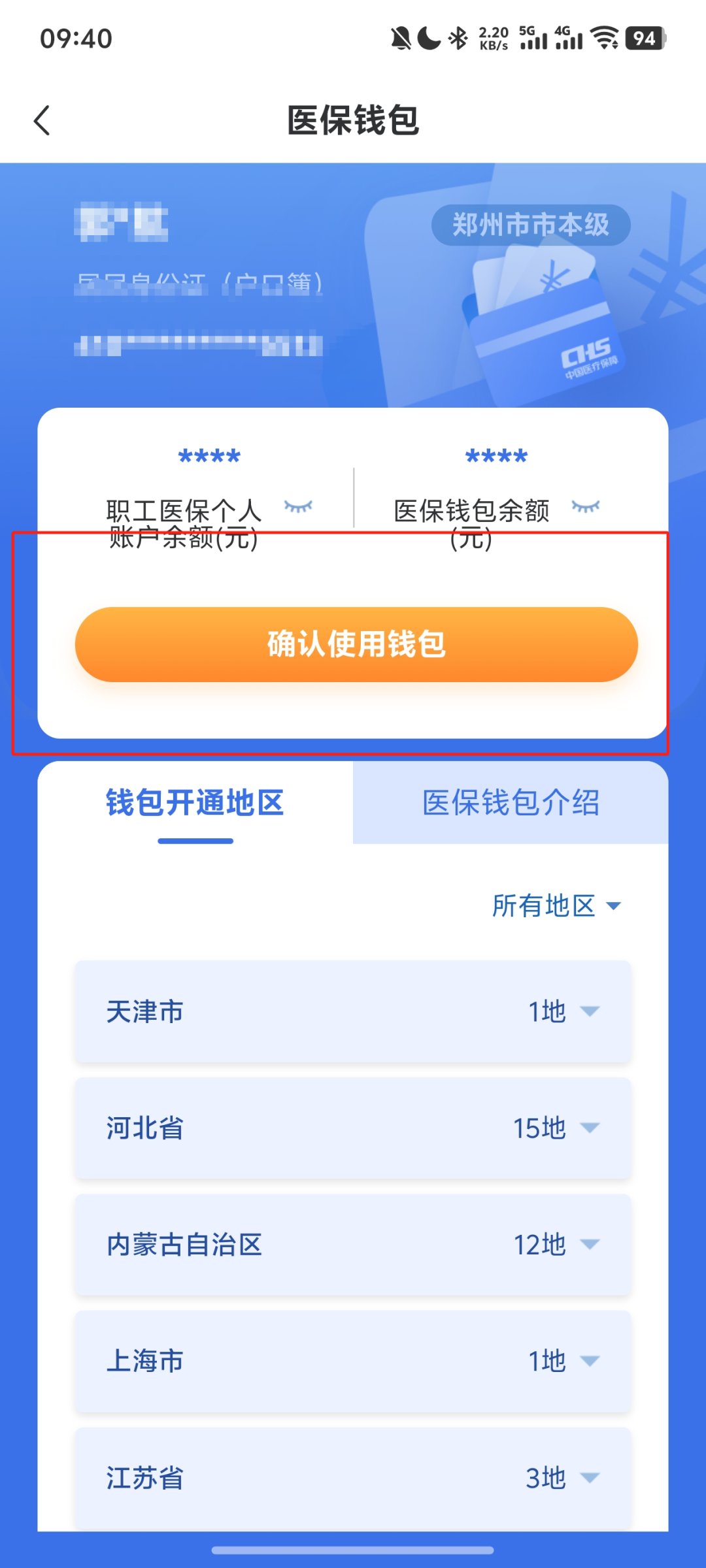Tap the home indicator bar at bottom

353,1550
